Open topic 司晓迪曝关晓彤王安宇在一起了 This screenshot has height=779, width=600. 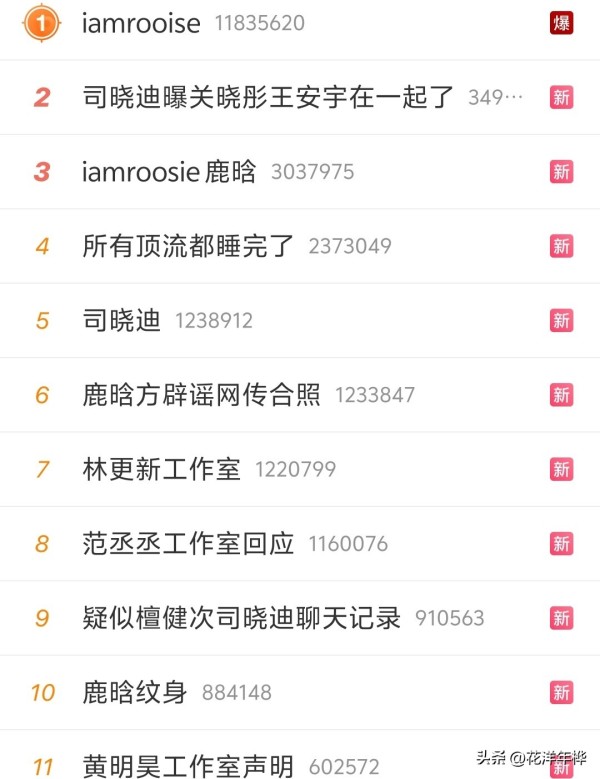268,97
